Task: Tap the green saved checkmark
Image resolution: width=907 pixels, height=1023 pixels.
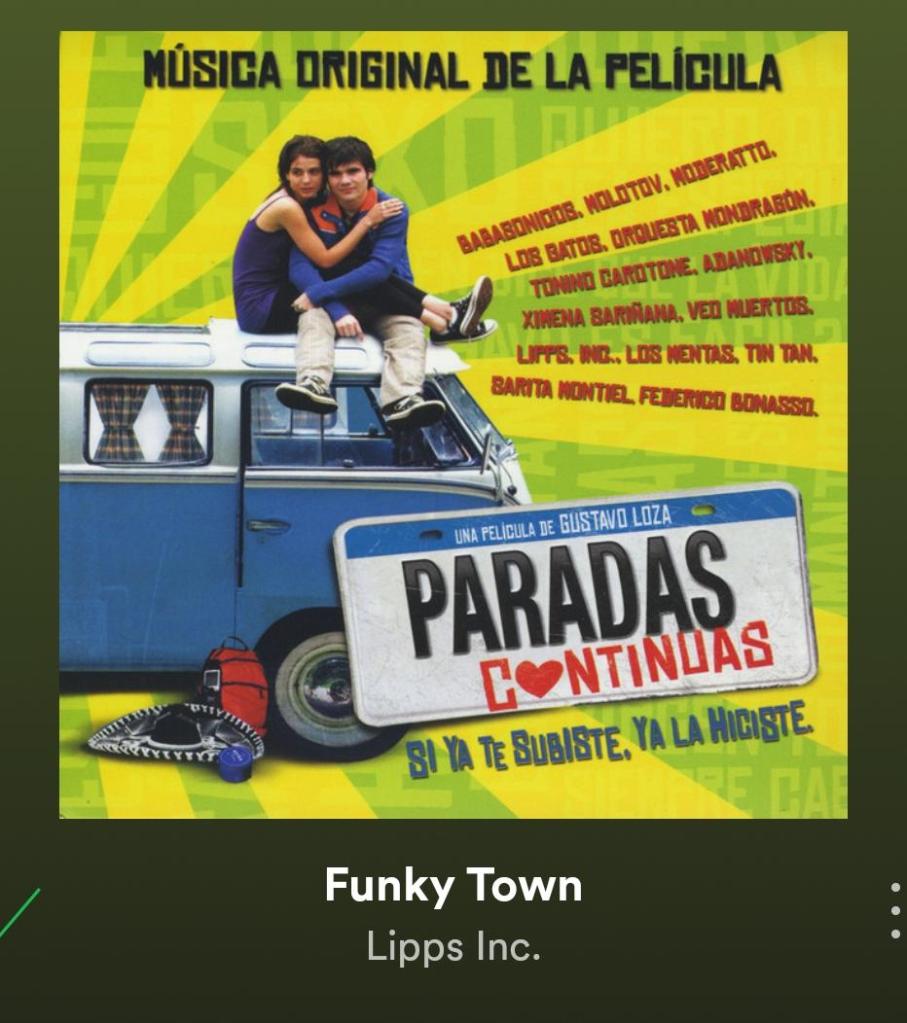Action: [18, 914]
